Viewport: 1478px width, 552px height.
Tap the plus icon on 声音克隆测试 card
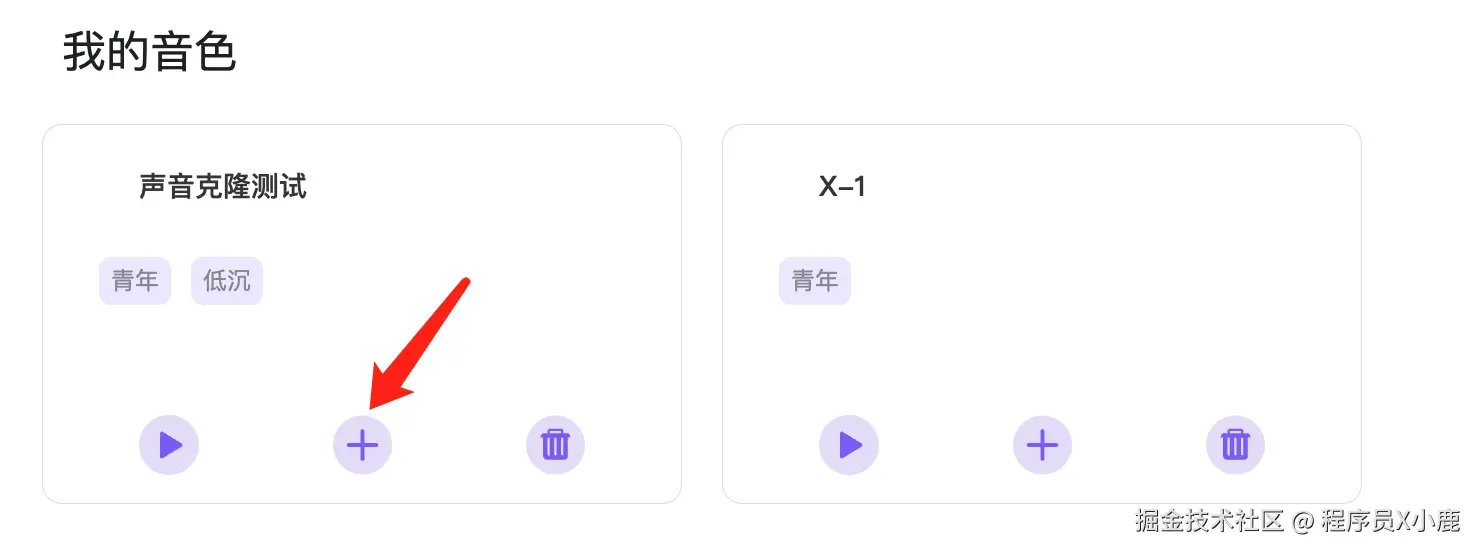pos(362,444)
